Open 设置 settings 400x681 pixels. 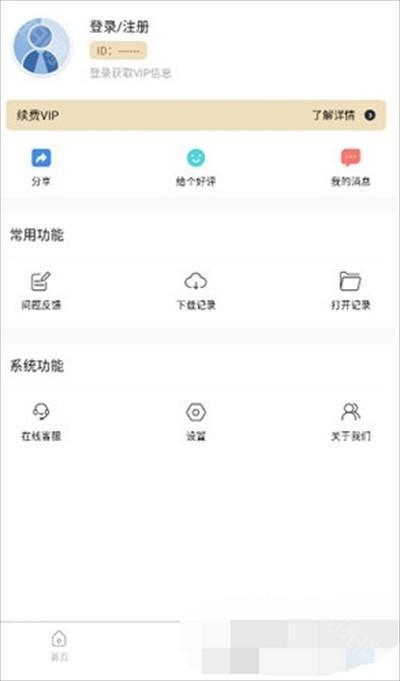point(196,422)
